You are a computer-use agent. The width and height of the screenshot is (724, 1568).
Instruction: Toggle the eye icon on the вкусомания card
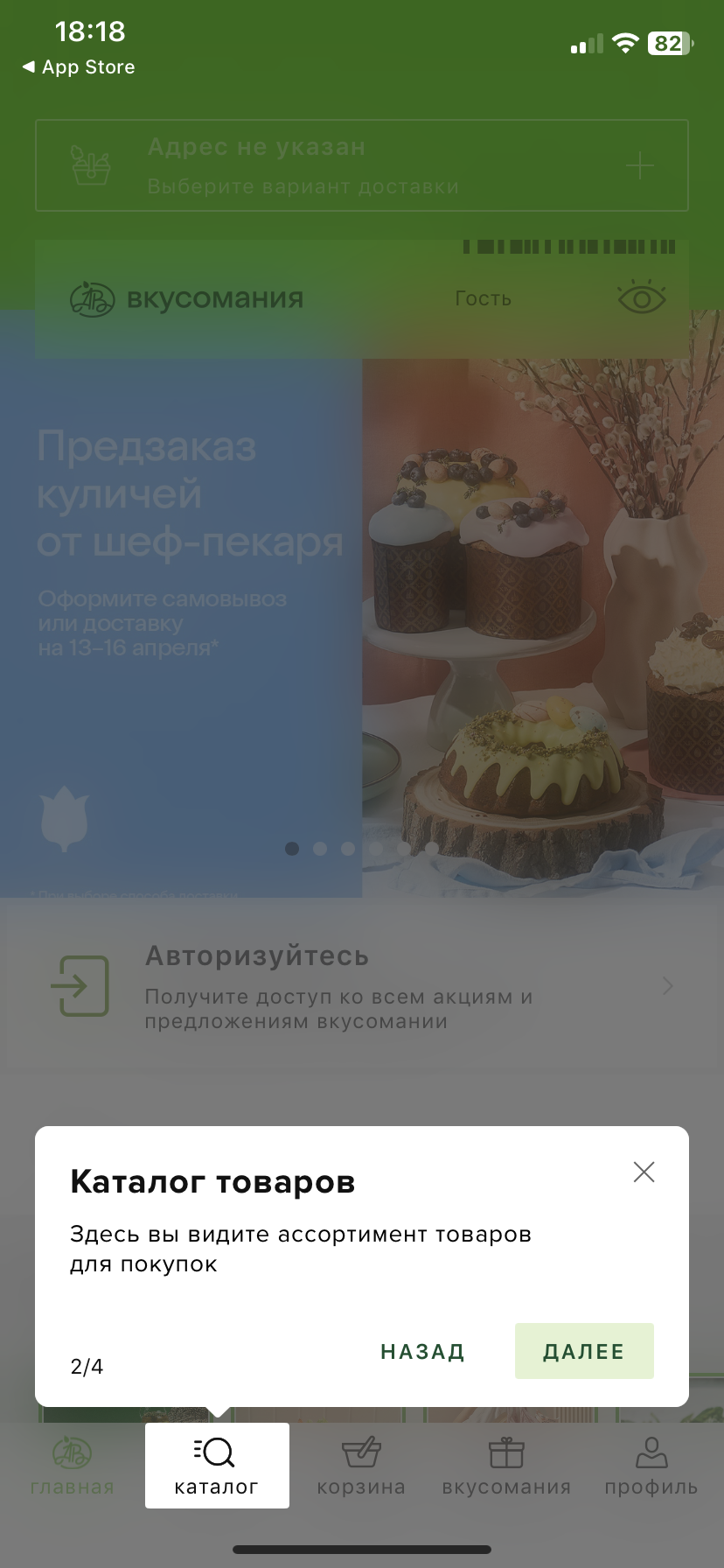pyautogui.click(x=642, y=298)
